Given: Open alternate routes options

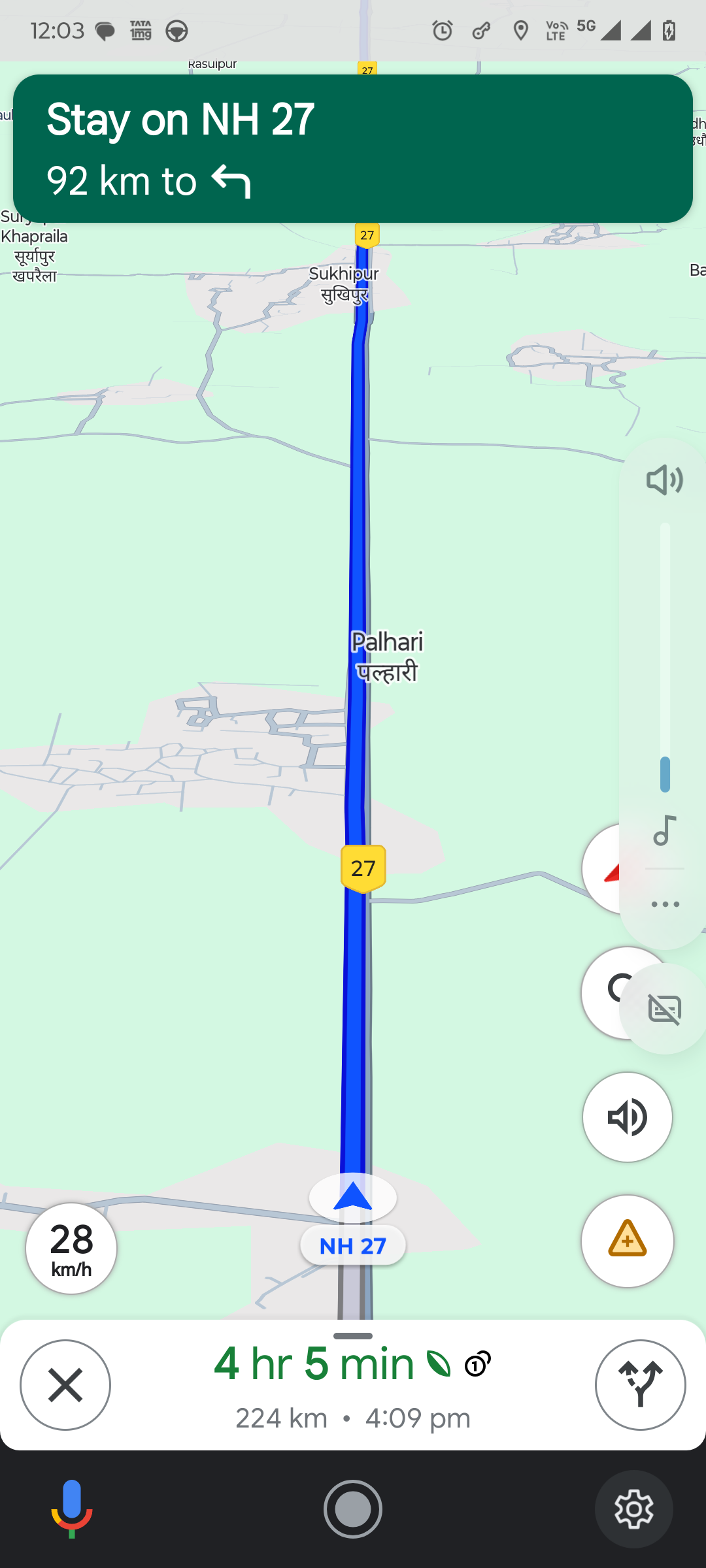Looking at the screenshot, I should (x=640, y=1385).
